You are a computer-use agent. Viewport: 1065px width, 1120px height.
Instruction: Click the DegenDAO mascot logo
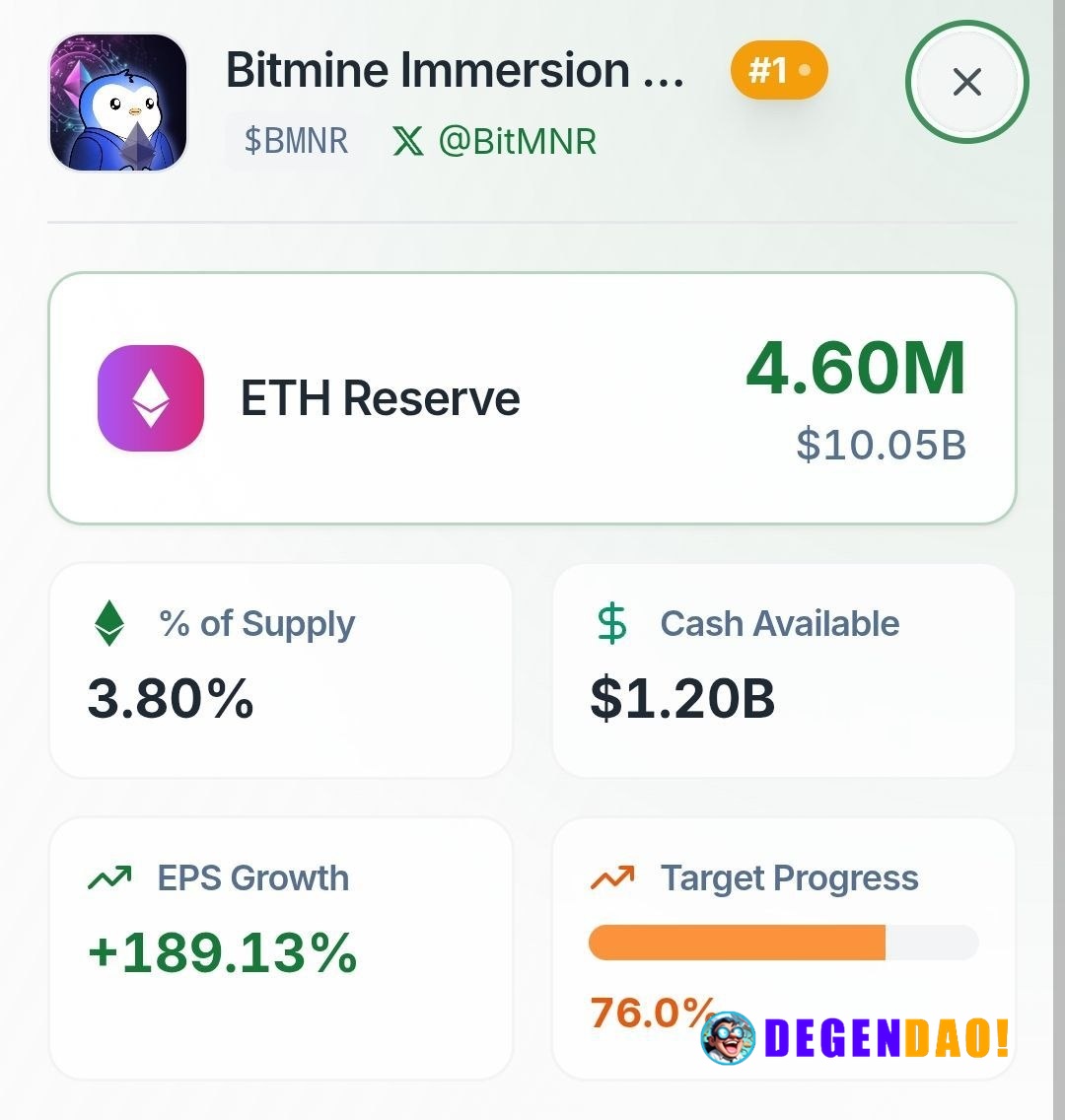(727, 1035)
